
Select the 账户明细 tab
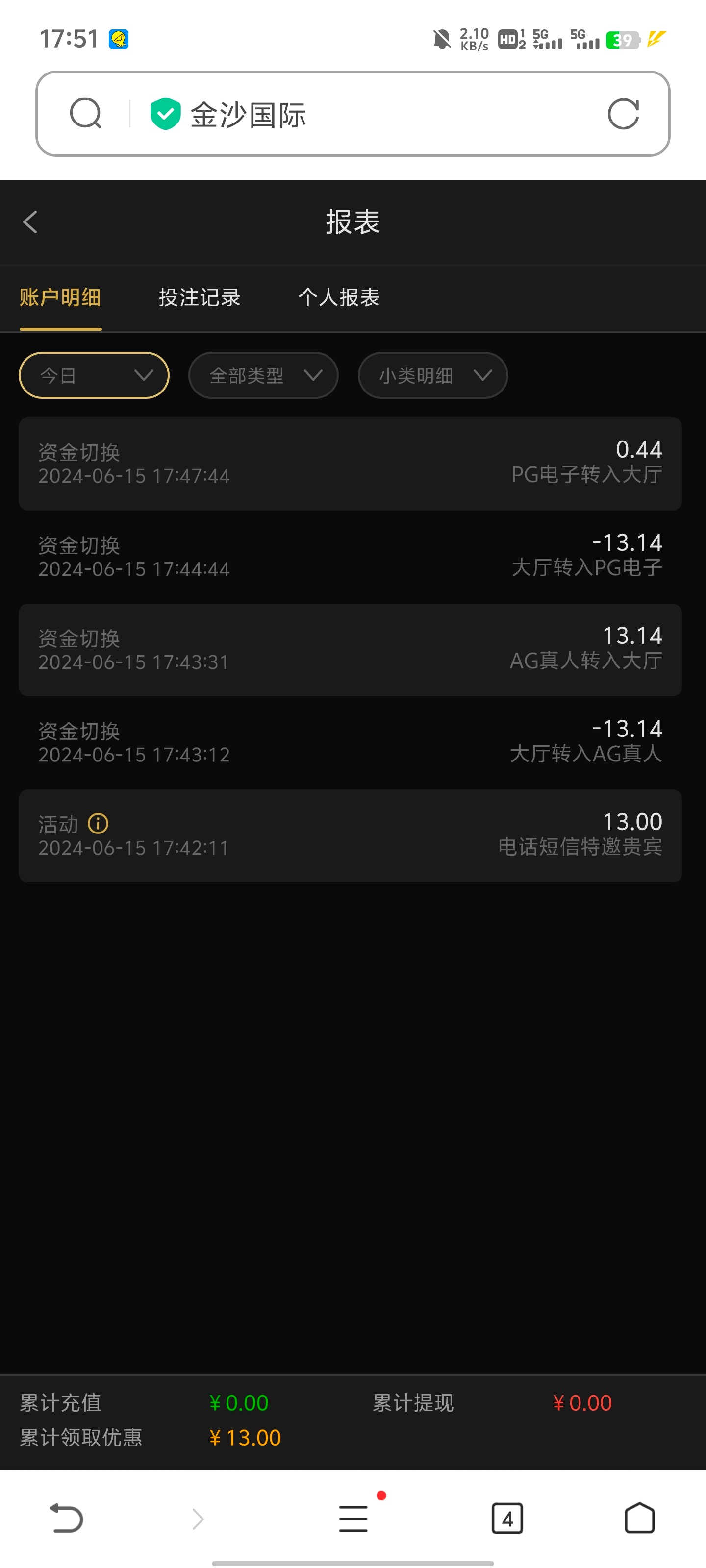coord(60,297)
